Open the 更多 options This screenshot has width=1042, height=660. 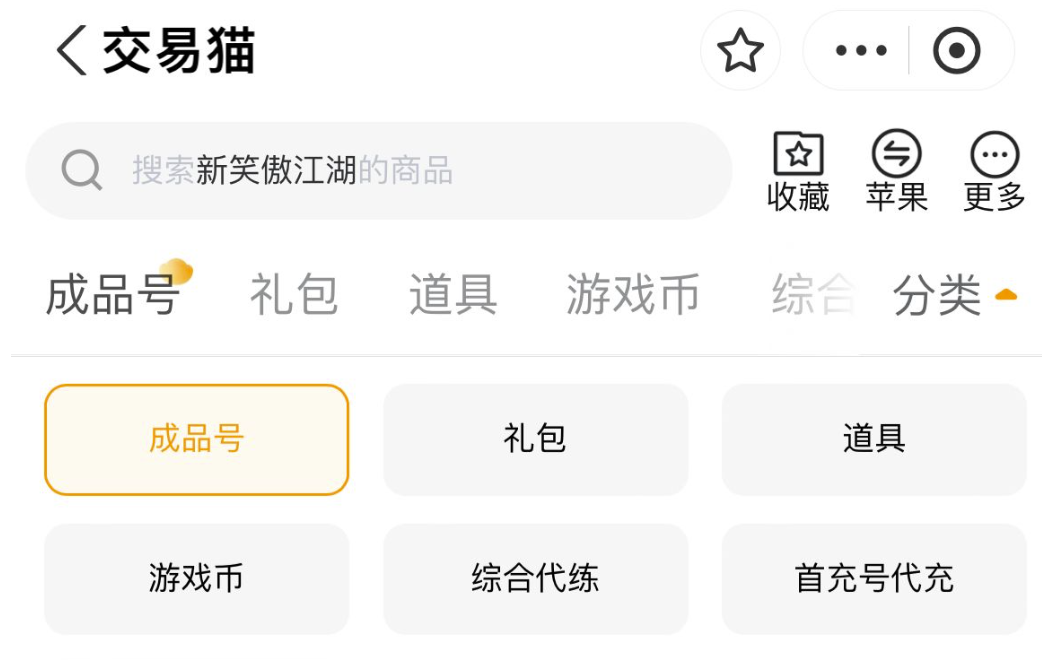(x=994, y=172)
